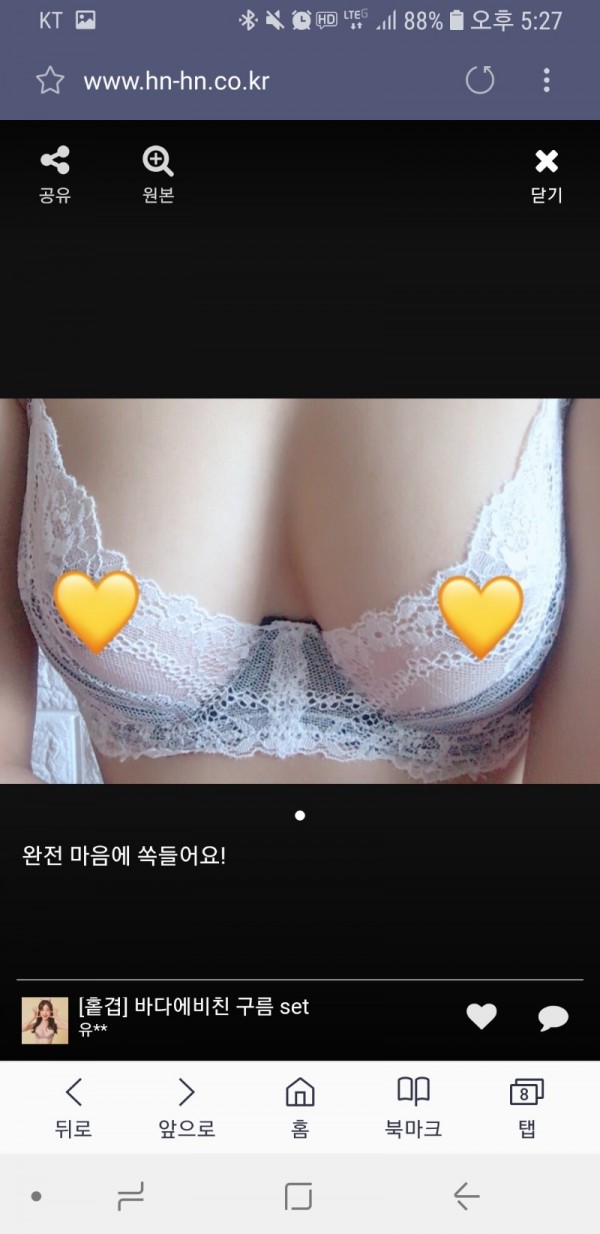Tap the system home button
This screenshot has width=600, height=1234.
coord(299,1195)
